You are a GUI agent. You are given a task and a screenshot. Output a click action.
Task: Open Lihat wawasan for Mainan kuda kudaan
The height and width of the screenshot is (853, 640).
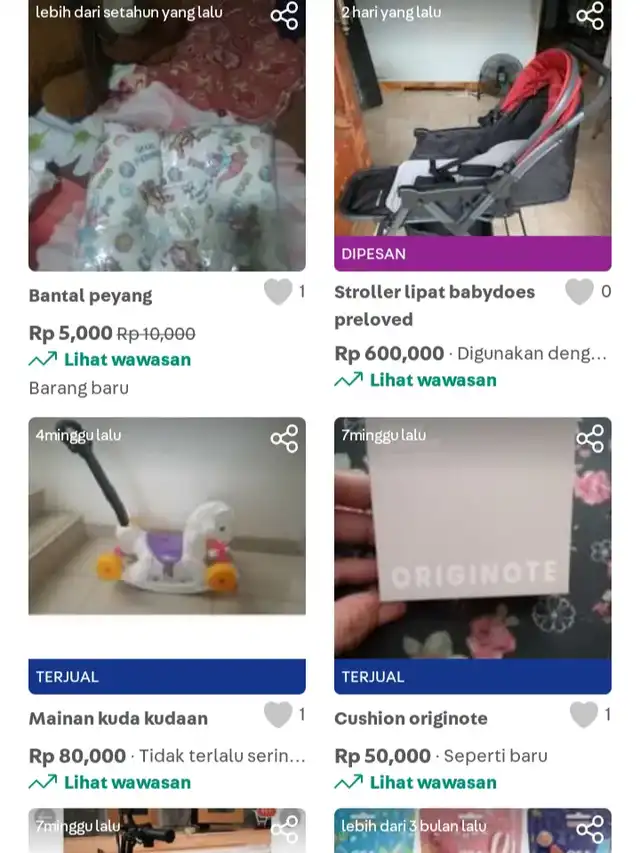(x=110, y=782)
